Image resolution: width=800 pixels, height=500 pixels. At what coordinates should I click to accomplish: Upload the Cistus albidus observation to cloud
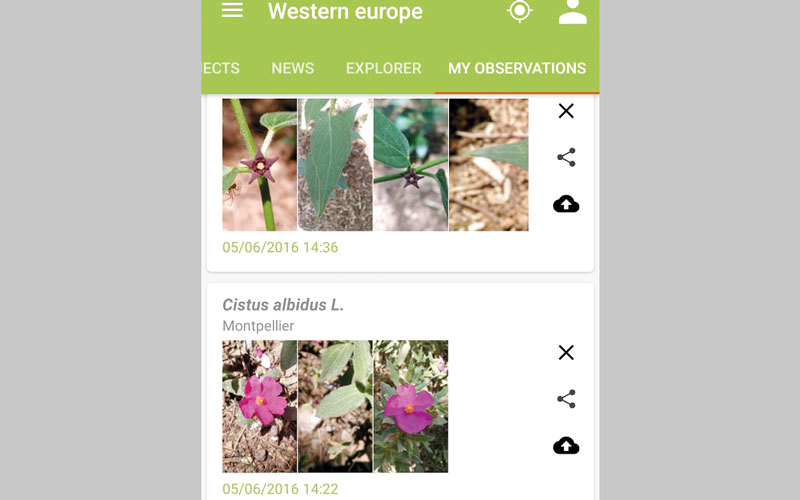point(566,446)
